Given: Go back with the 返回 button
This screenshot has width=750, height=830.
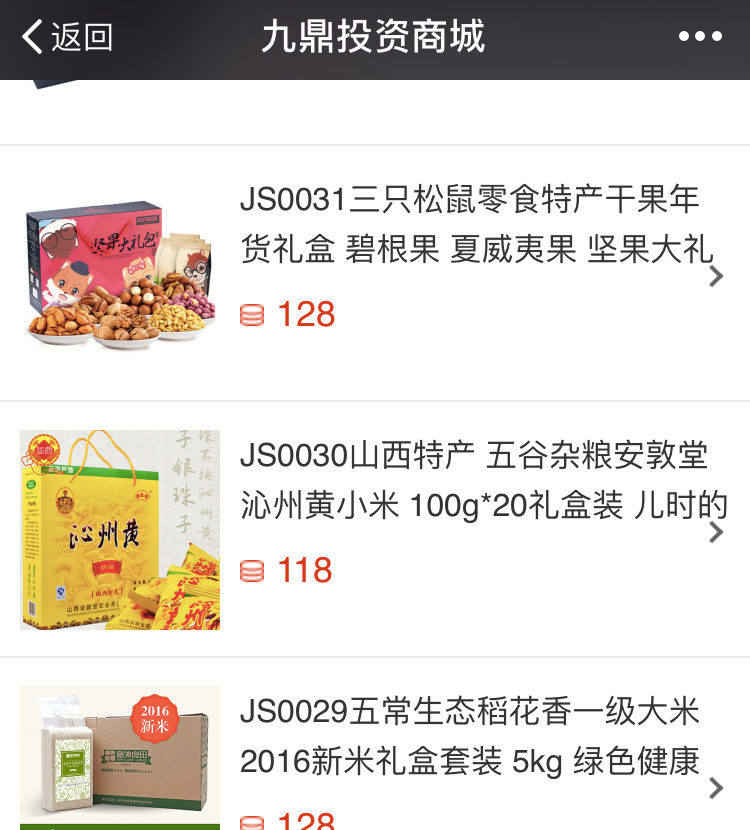Looking at the screenshot, I should click(x=68, y=38).
